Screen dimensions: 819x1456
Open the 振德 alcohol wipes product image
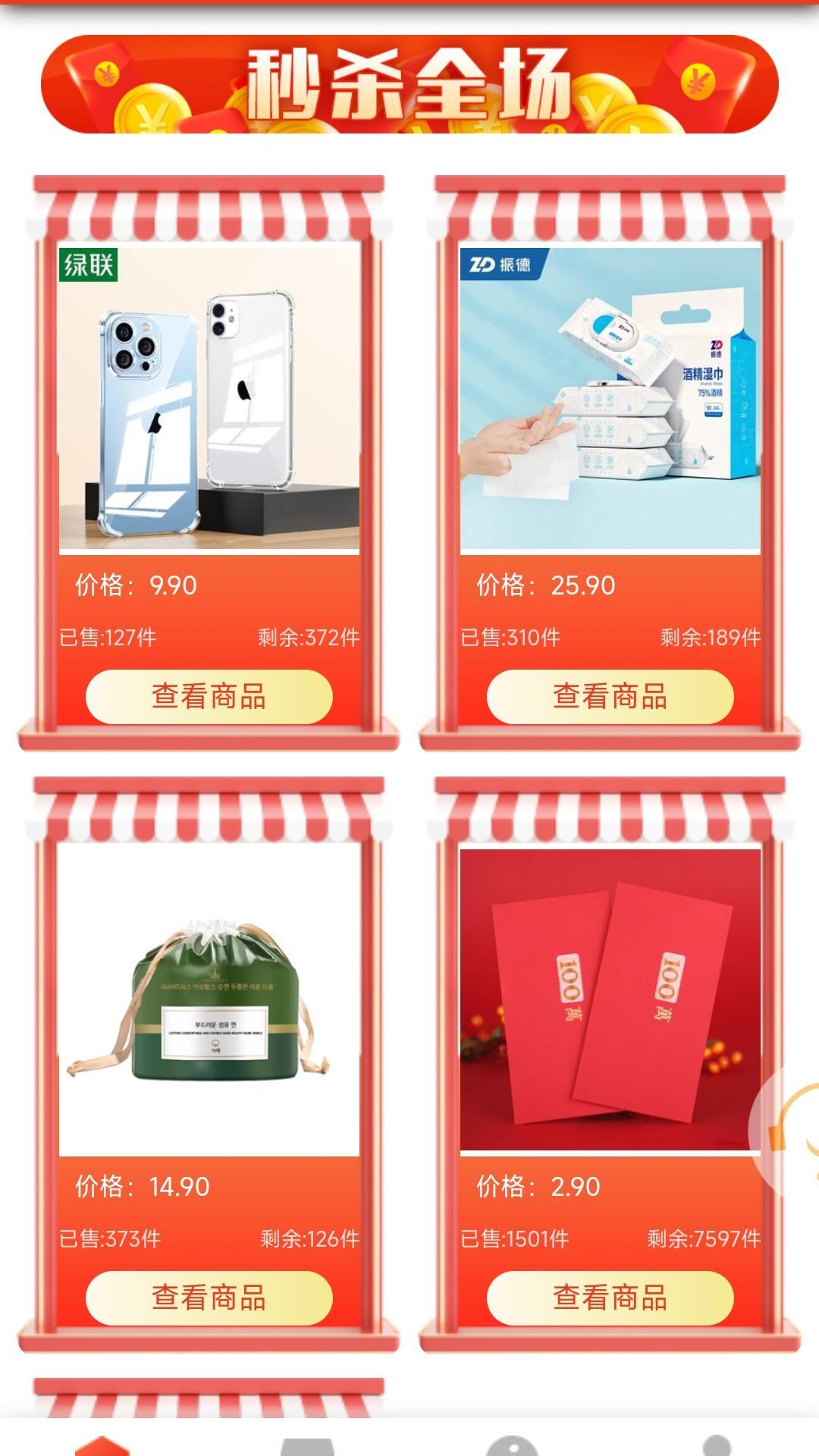(610, 398)
